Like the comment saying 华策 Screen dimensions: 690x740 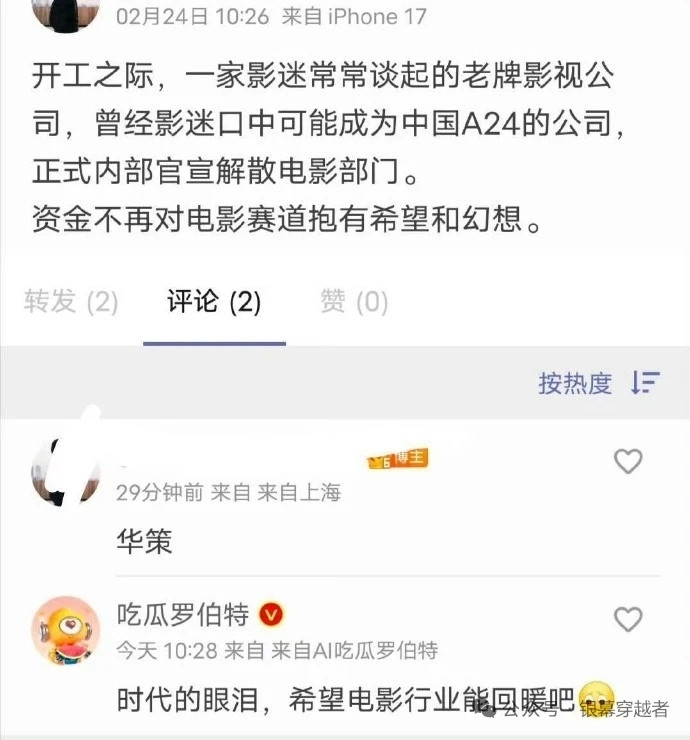click(627, 461)
